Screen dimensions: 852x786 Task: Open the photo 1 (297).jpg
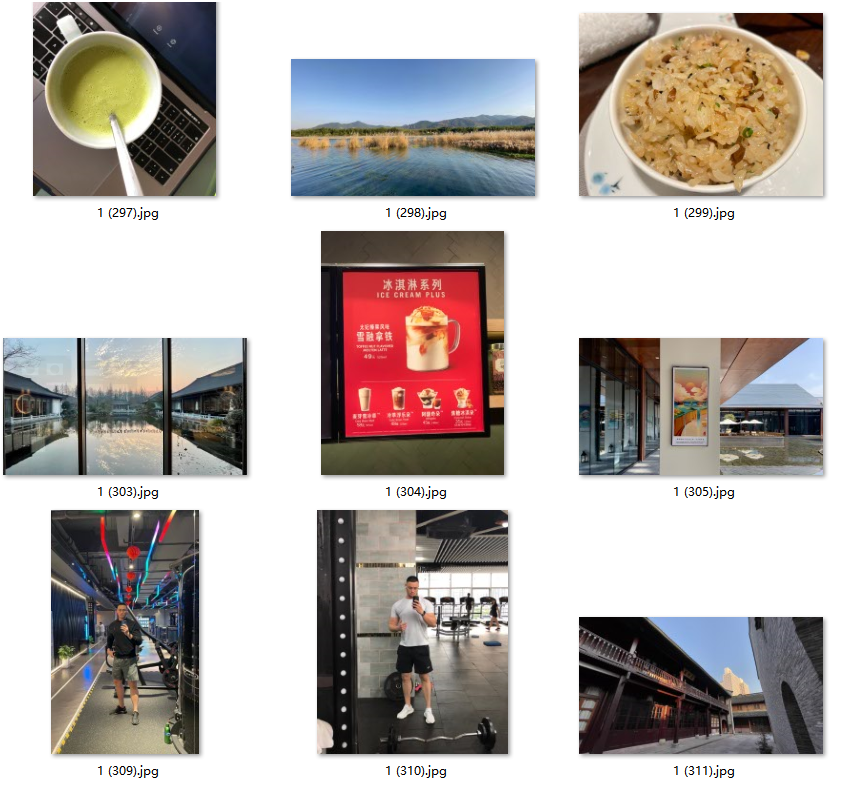click(125, 99)
